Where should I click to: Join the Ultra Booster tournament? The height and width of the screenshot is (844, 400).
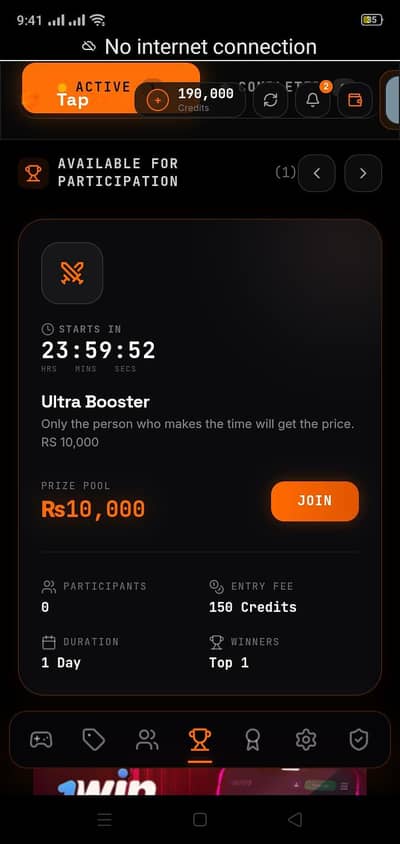tap(315, 501)
